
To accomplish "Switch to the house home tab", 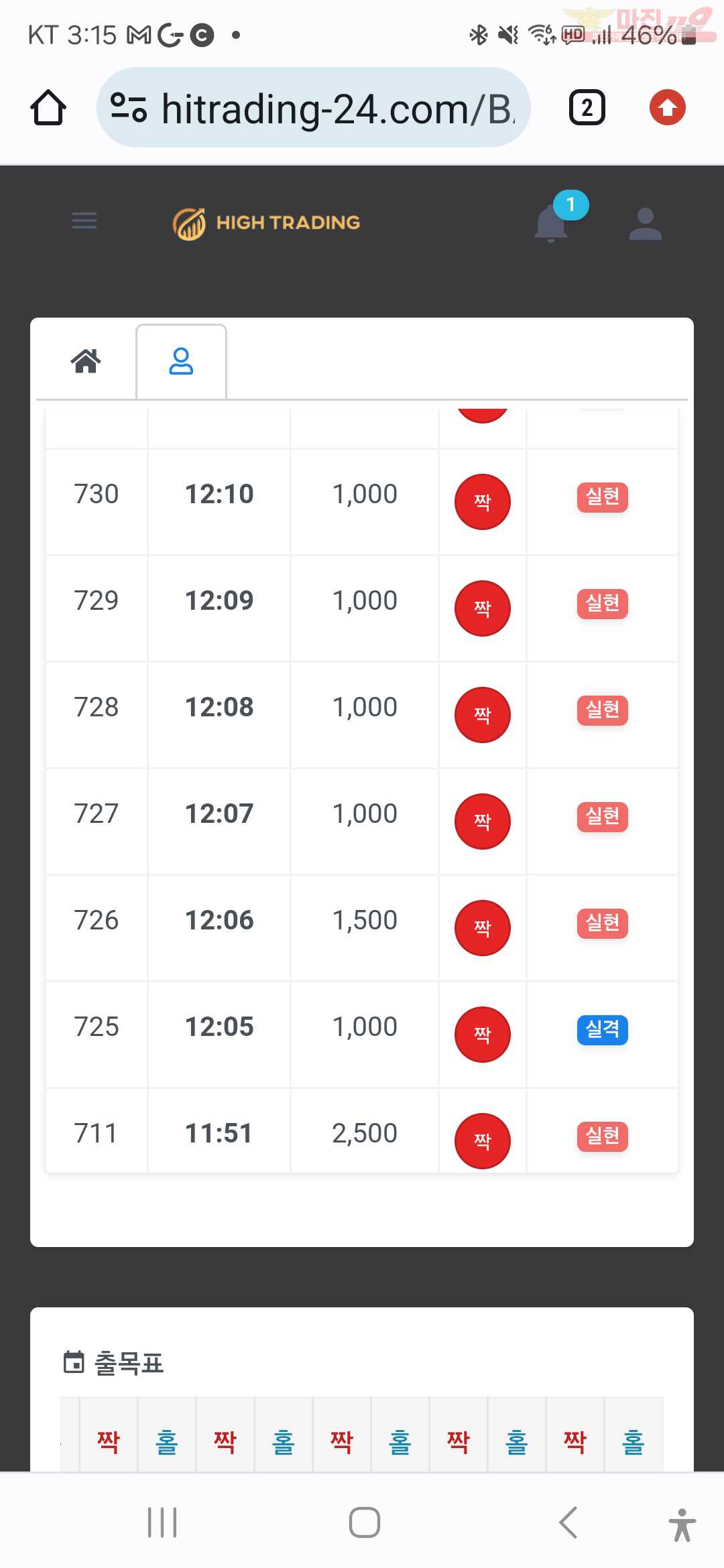I will click(x=86, y=361).
